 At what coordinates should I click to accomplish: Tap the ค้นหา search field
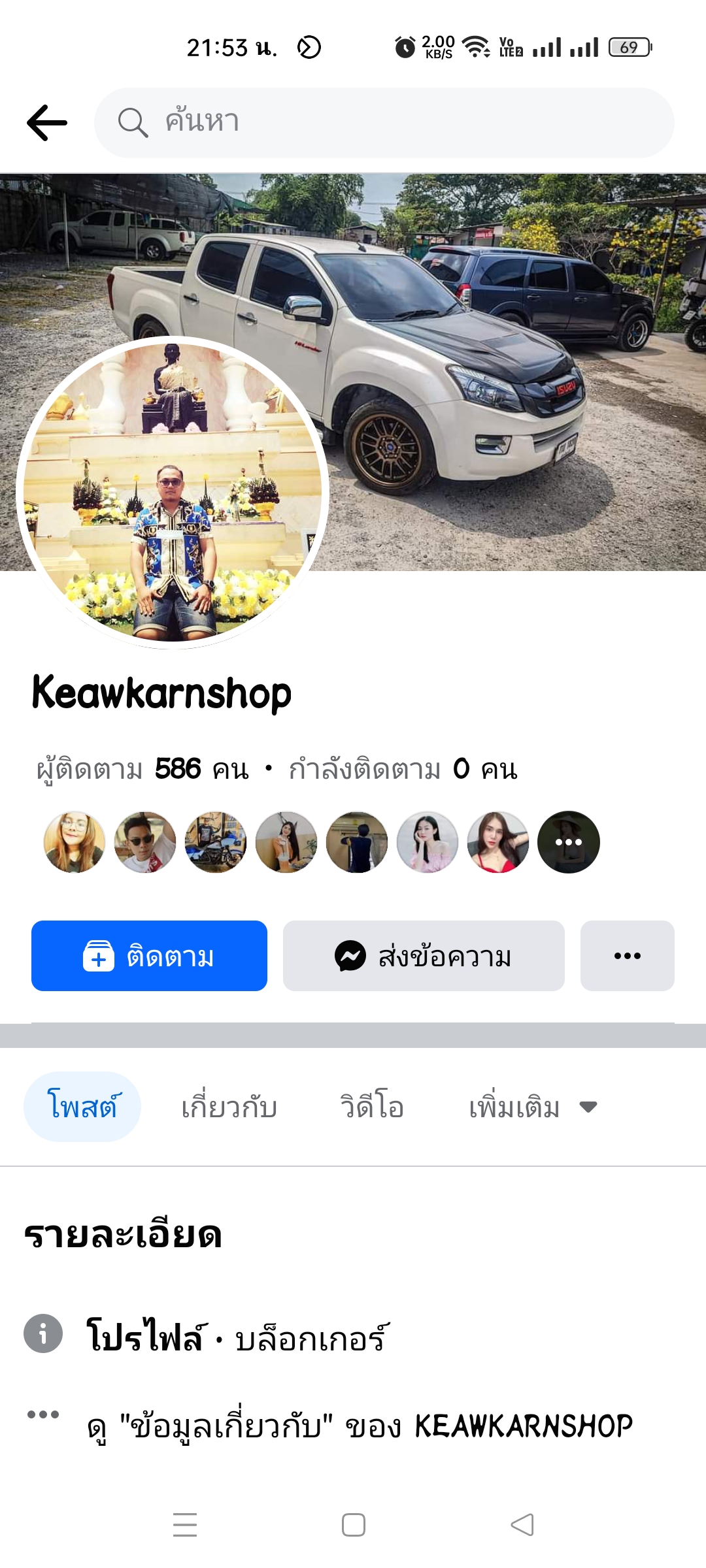(x=384, y=123)
